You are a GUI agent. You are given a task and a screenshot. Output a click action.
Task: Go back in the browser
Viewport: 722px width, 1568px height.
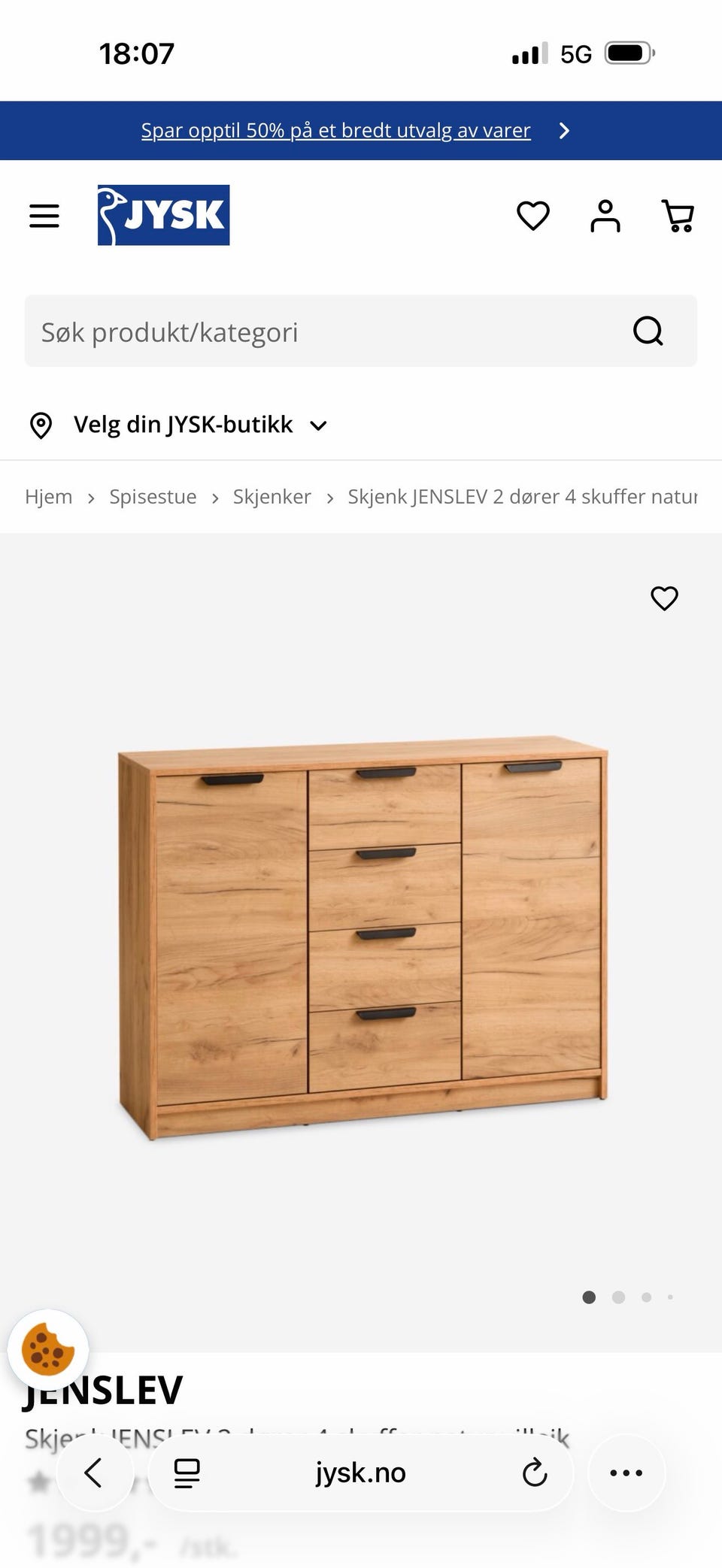(94, 1473)
